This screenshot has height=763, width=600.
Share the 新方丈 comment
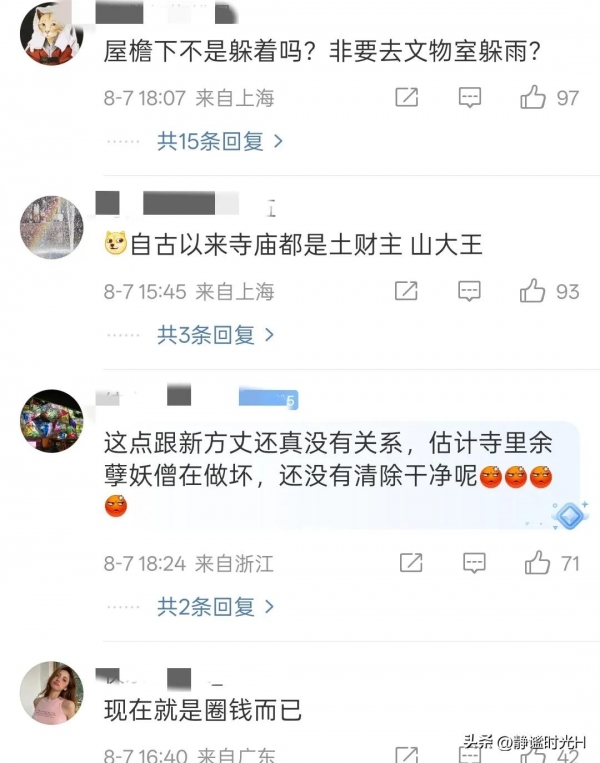coord(411,563)
